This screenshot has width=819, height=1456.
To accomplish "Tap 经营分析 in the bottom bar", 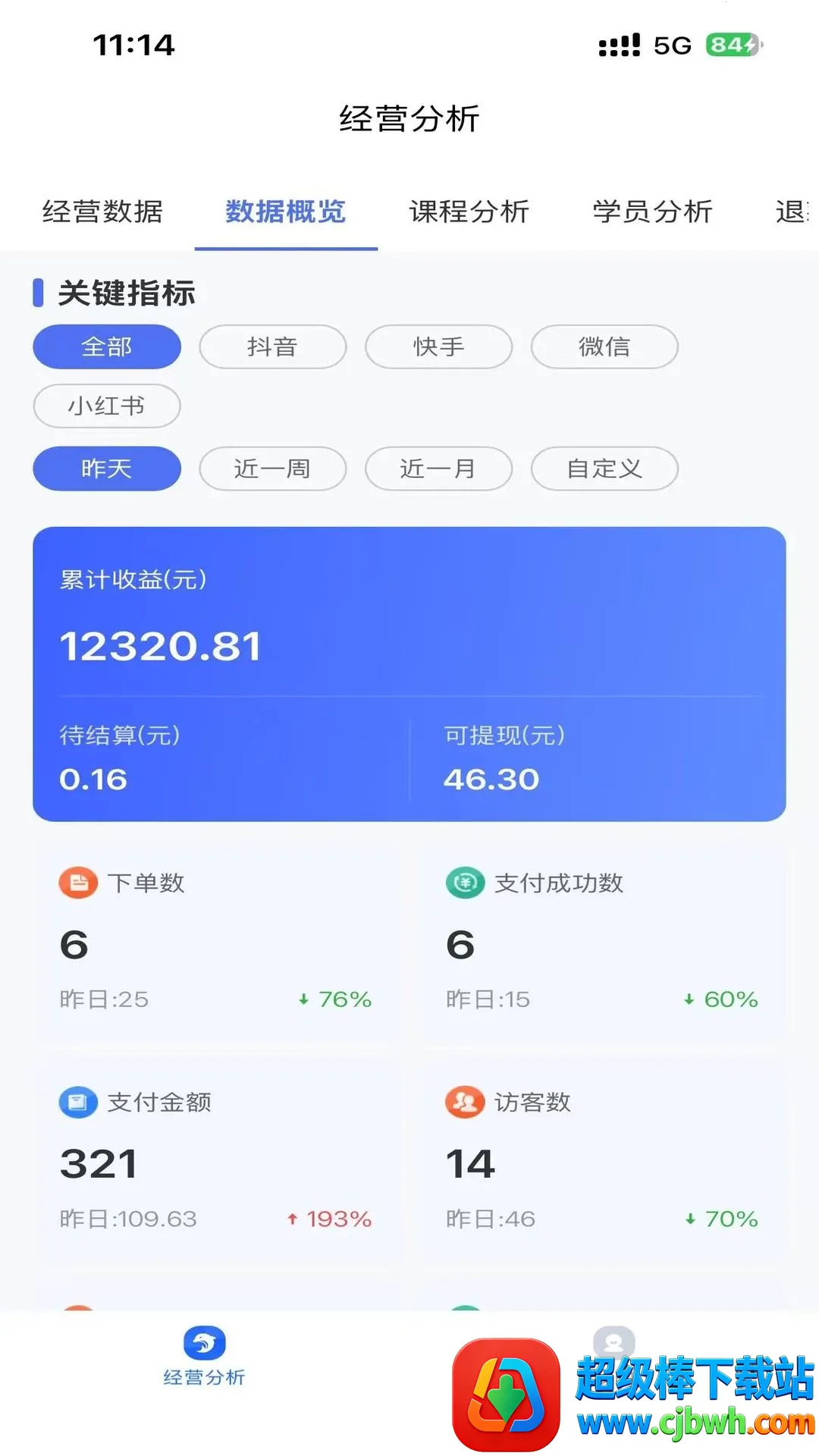I will 204,1357.
